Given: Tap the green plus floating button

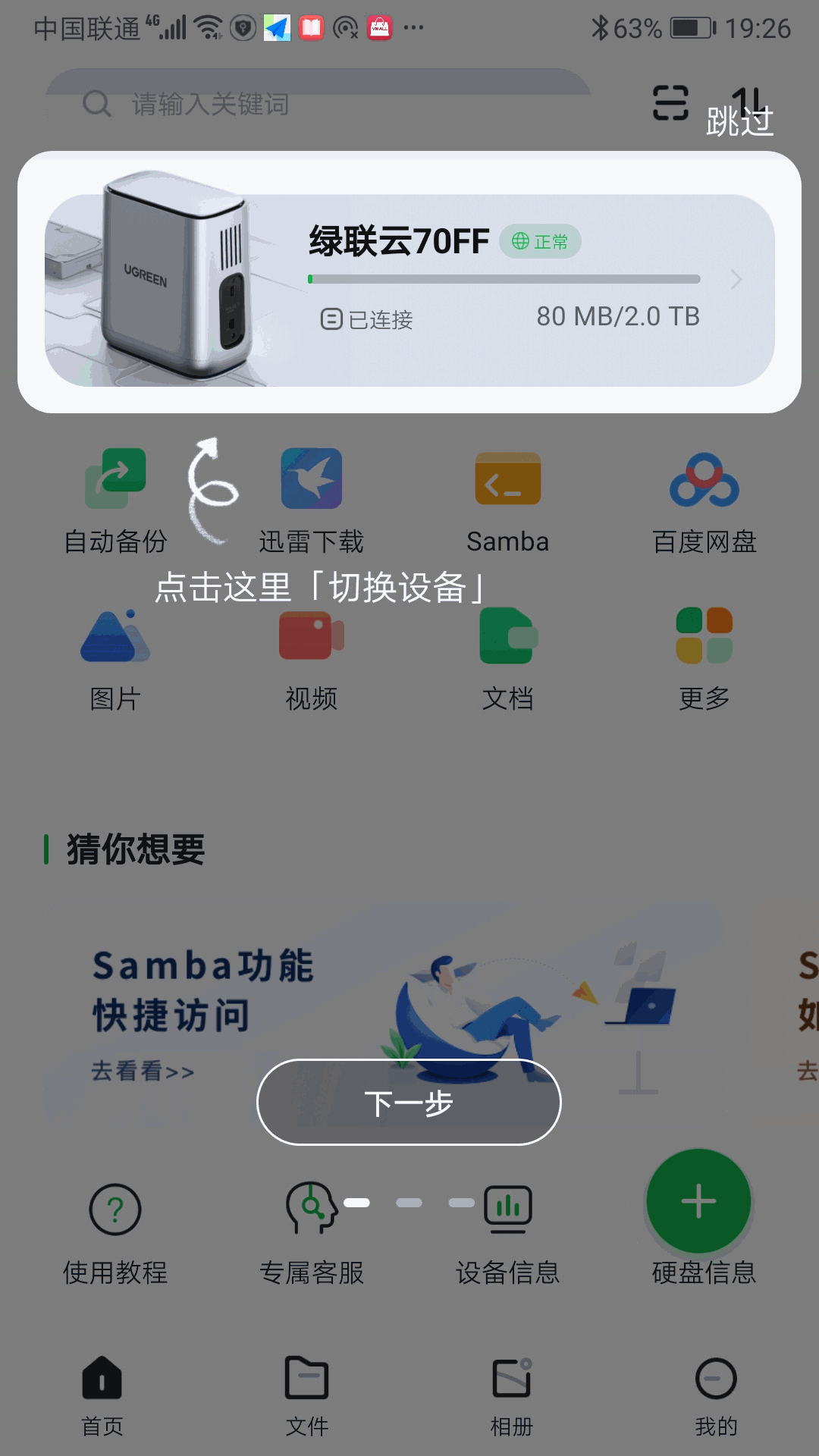Looking at the screenshot, I should click(x=698, y=1202).
